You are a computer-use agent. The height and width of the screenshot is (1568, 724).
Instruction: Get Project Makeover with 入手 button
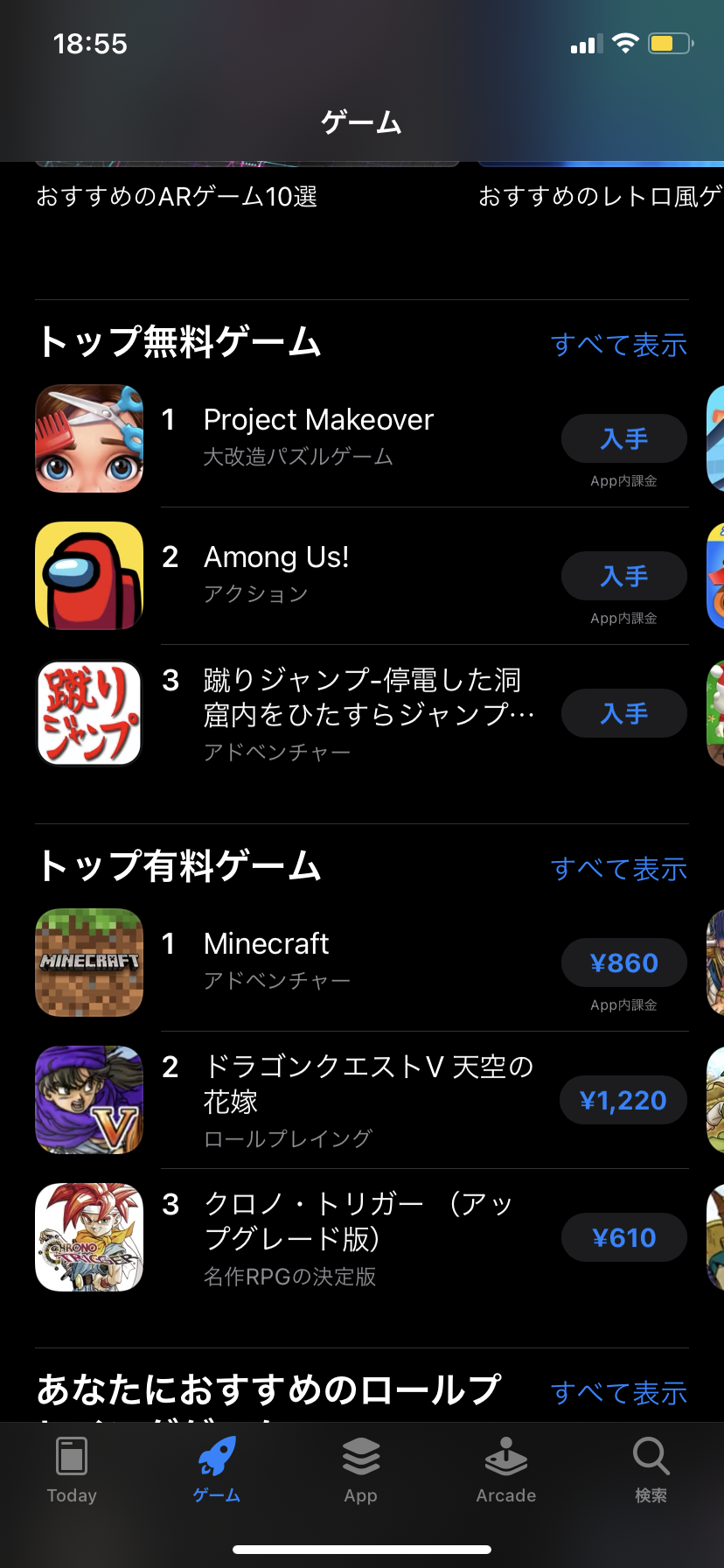click(x=623, y=438)
